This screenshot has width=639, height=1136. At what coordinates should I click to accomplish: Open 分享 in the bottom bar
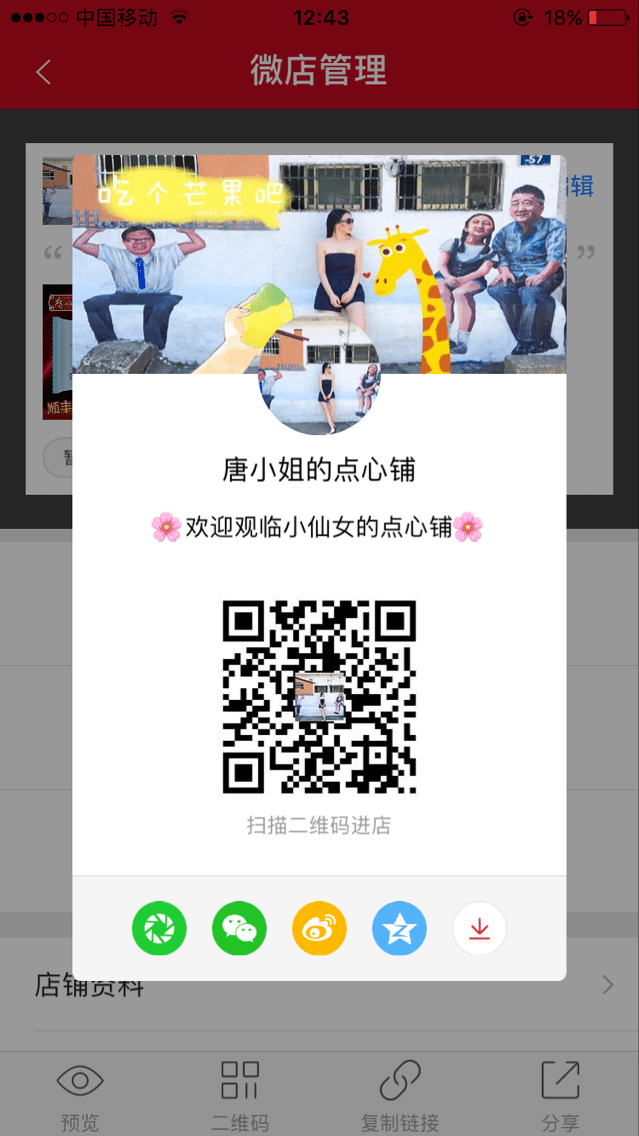(x=560, y=1095)
